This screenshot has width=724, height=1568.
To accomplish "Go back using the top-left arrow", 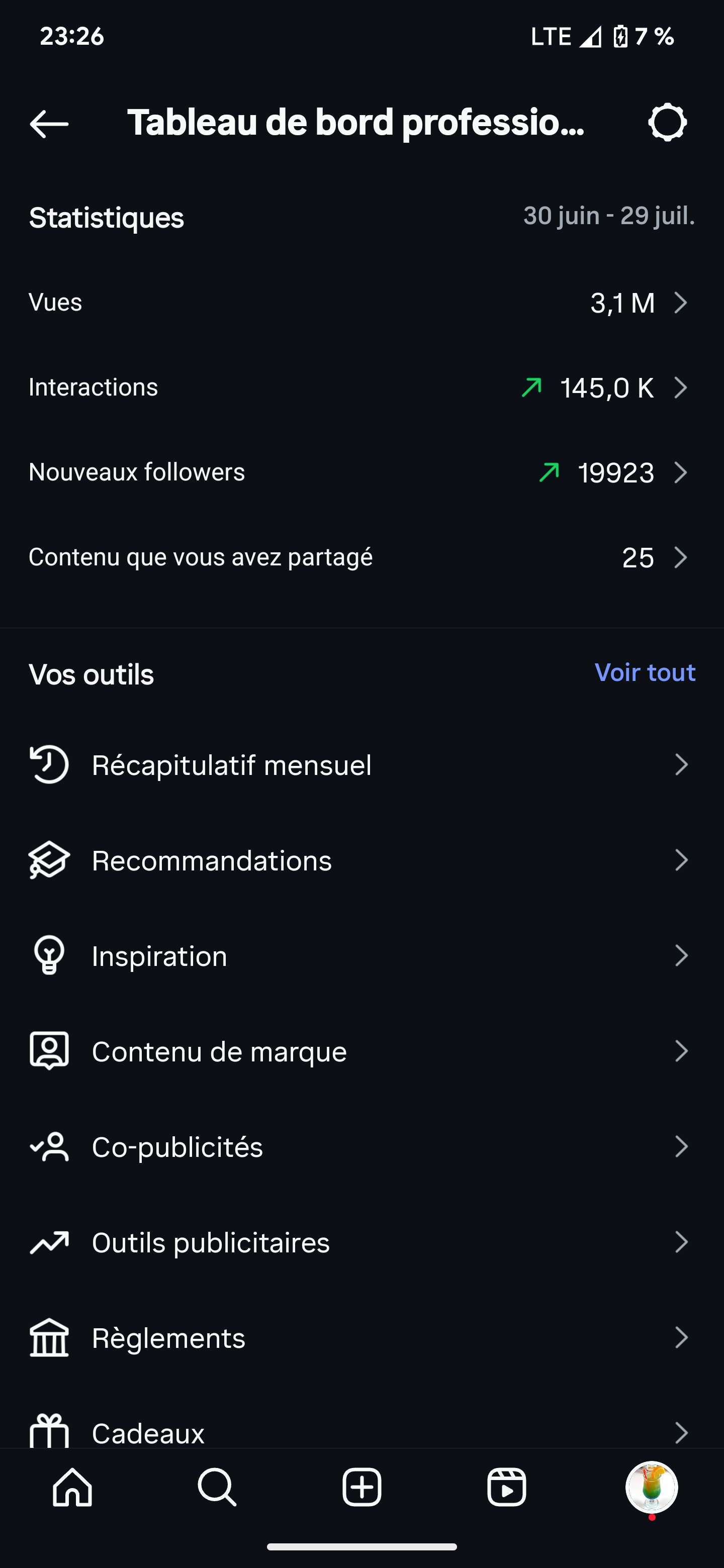I will tap(49, 124).
